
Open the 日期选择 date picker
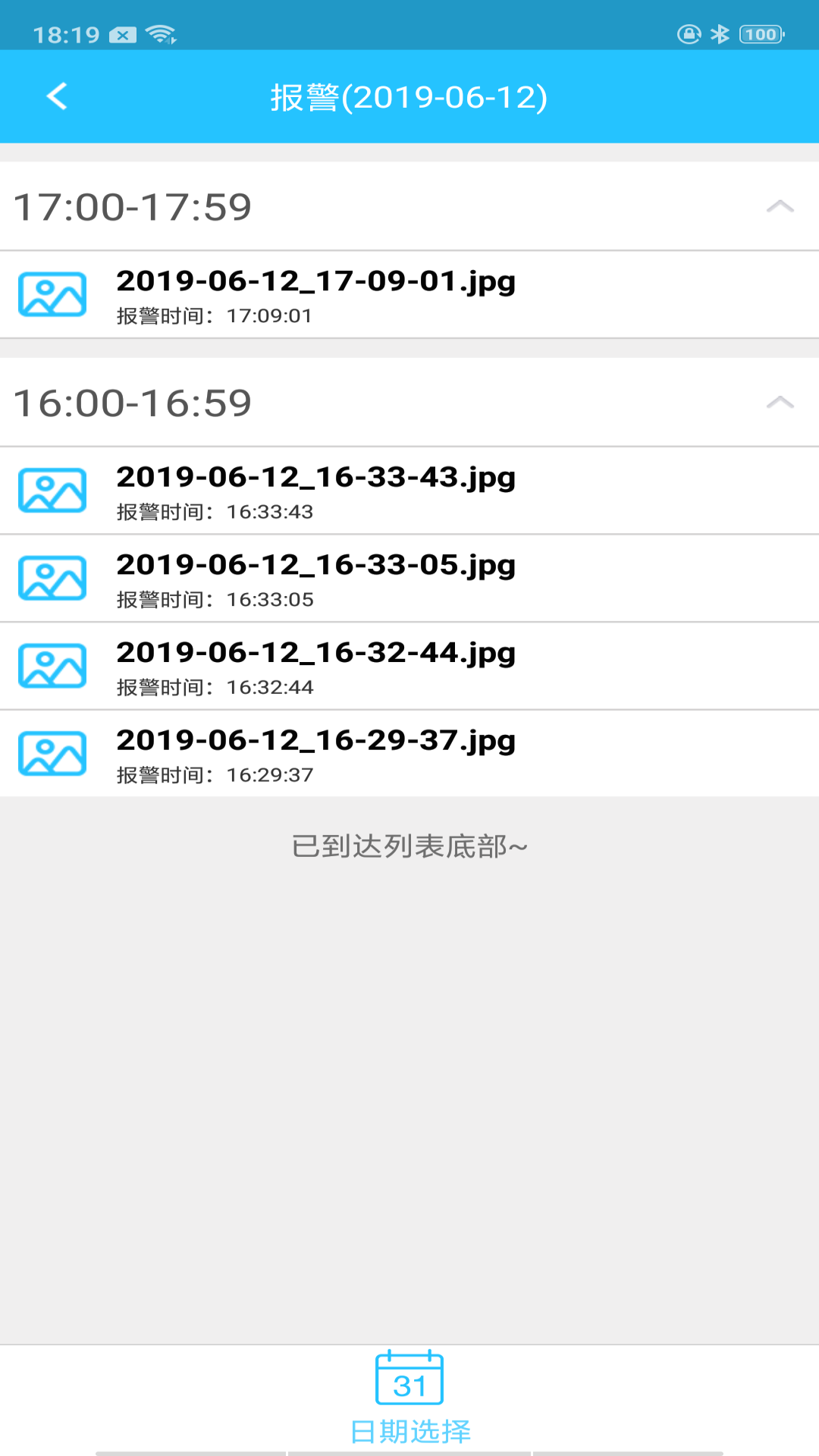(409, 1398)
